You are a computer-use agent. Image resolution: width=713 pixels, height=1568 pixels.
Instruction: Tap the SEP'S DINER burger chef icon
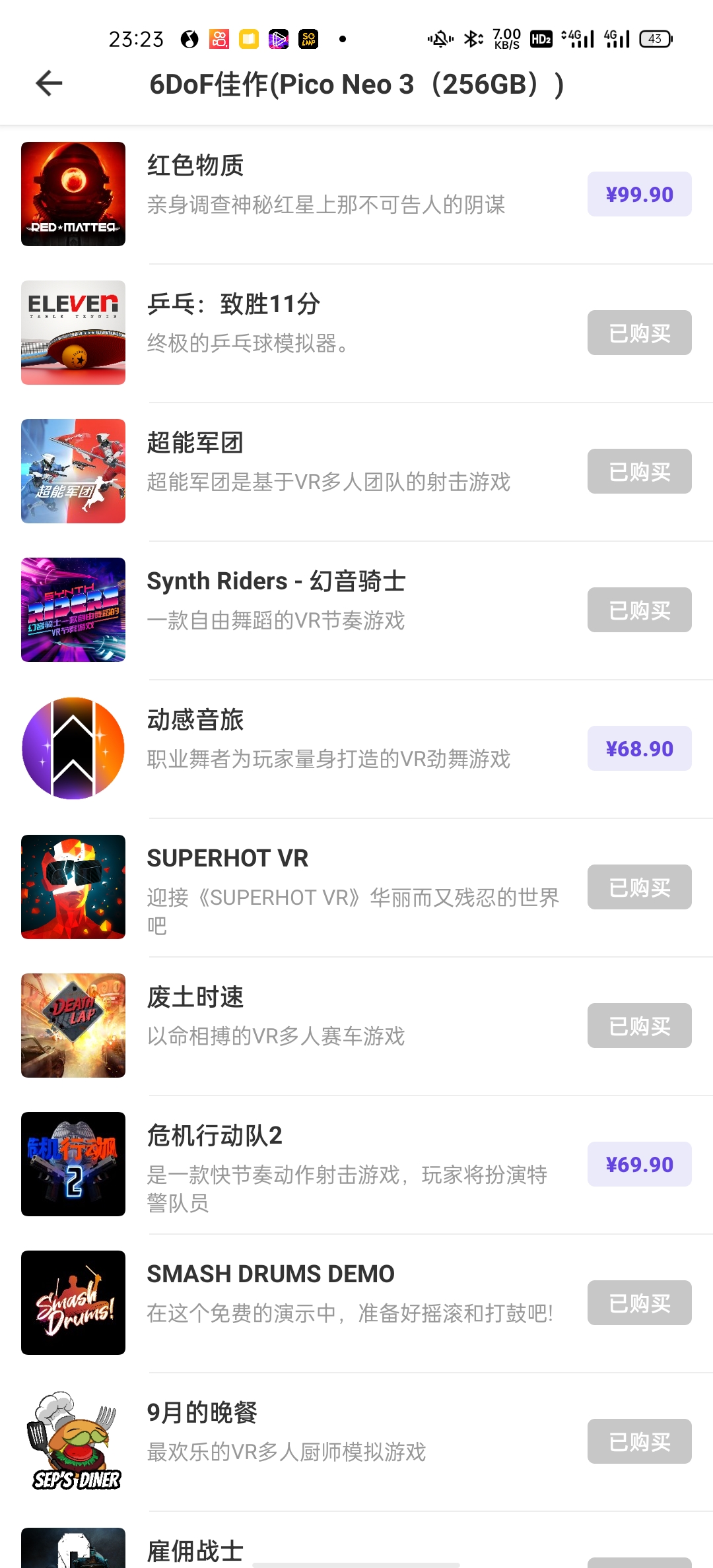pos(73,1441)
